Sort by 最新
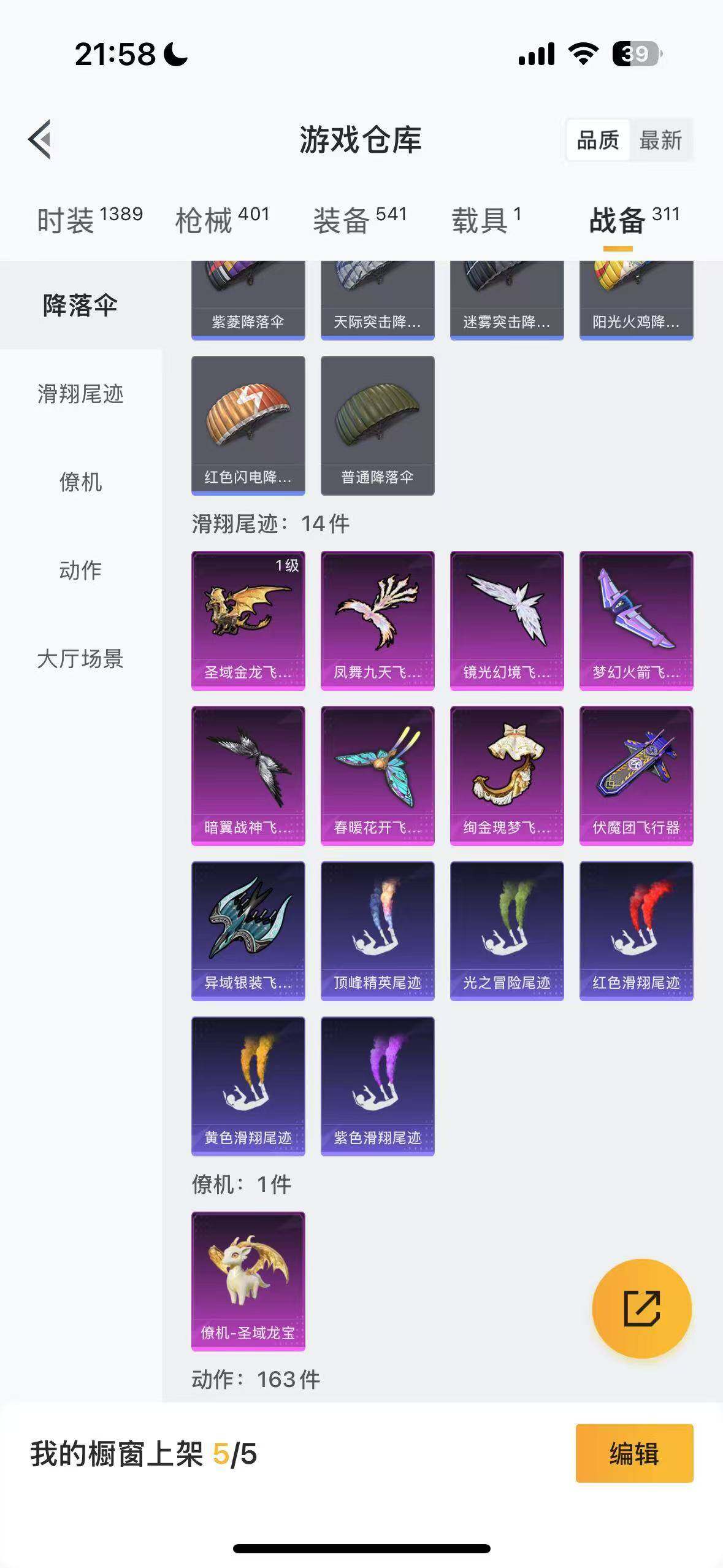This screenshot has height=1568, width=723. pyautogui.click(x=660, y=140)
